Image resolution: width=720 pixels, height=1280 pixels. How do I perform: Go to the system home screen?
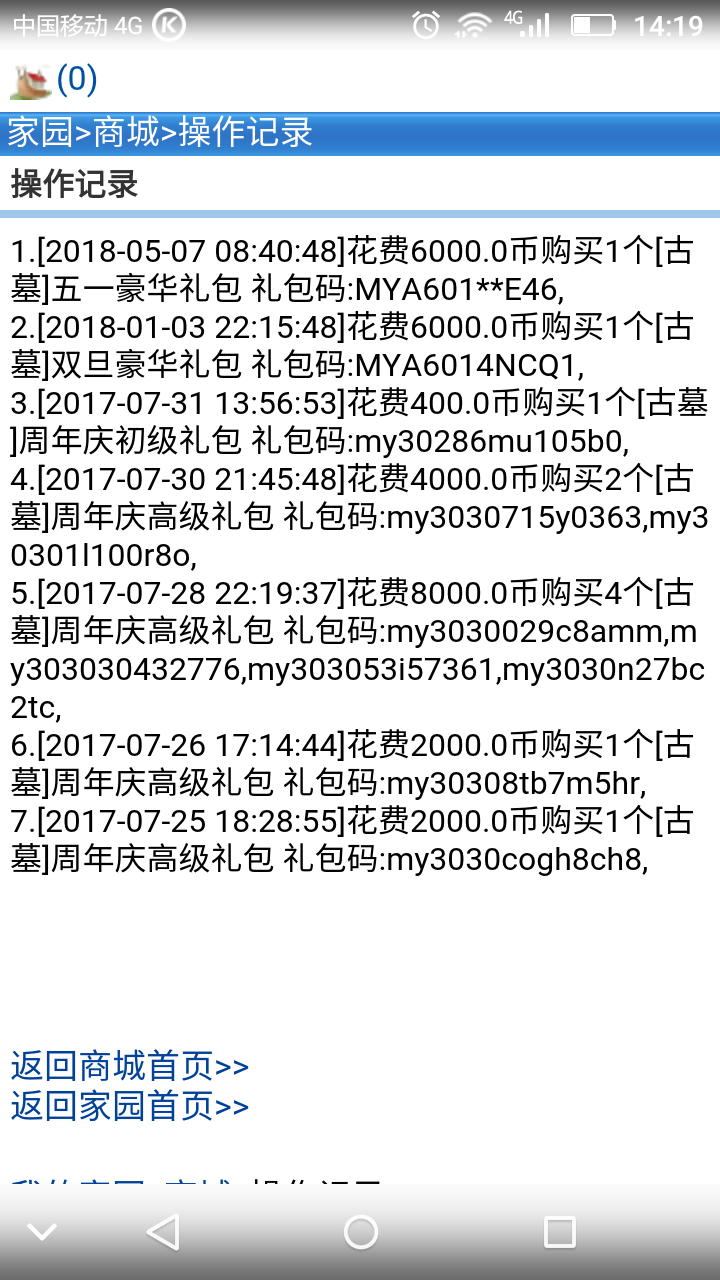[x=360, y=1232]
